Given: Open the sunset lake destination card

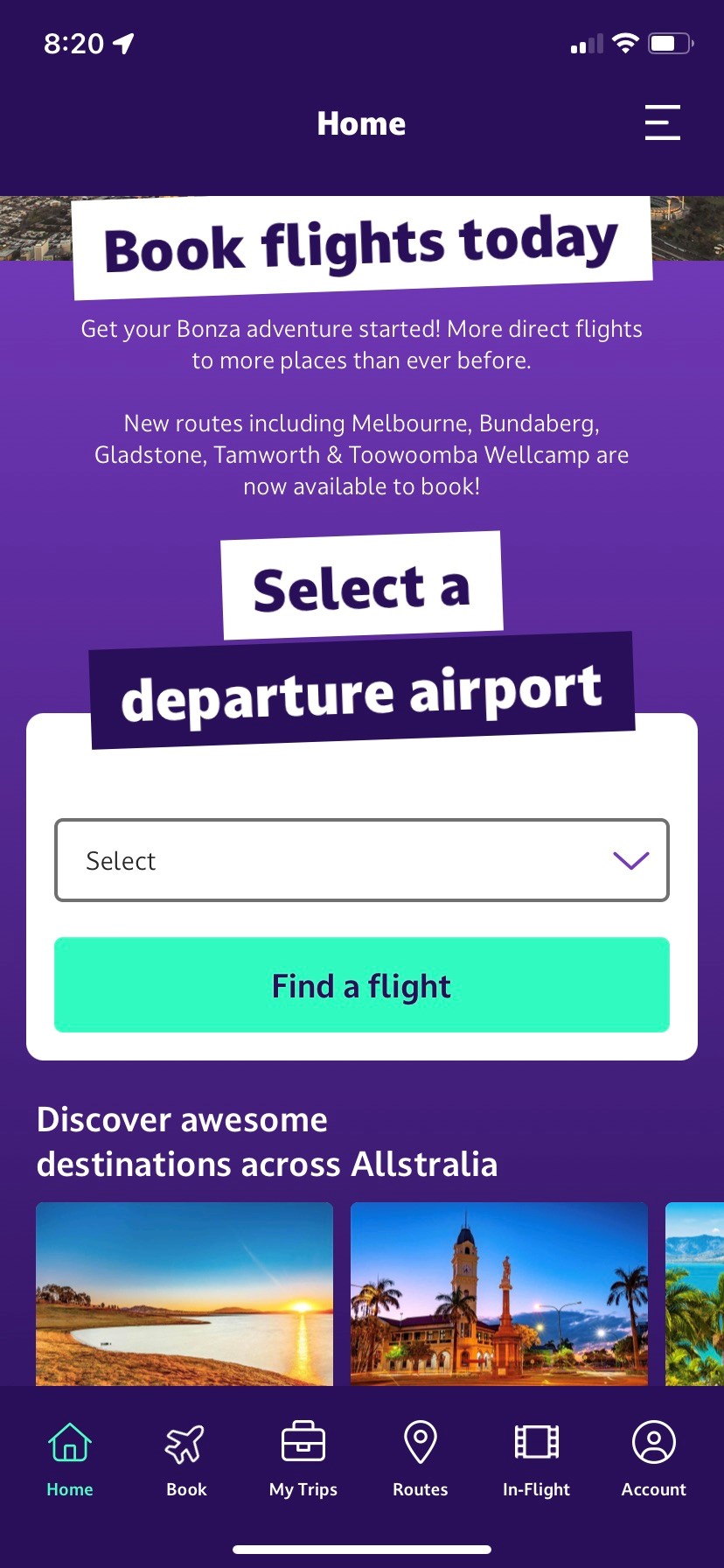Looking at the screenshot, I should click(x=184, y=1292).
